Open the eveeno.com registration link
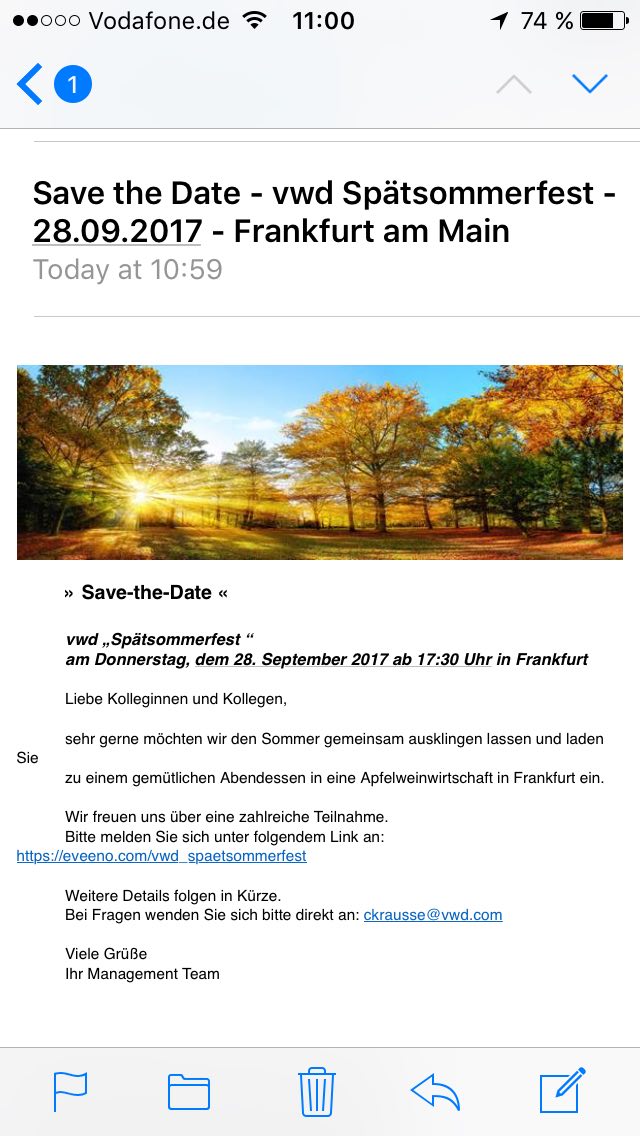This screenshot has height=1136, width=640. [162, 856]
